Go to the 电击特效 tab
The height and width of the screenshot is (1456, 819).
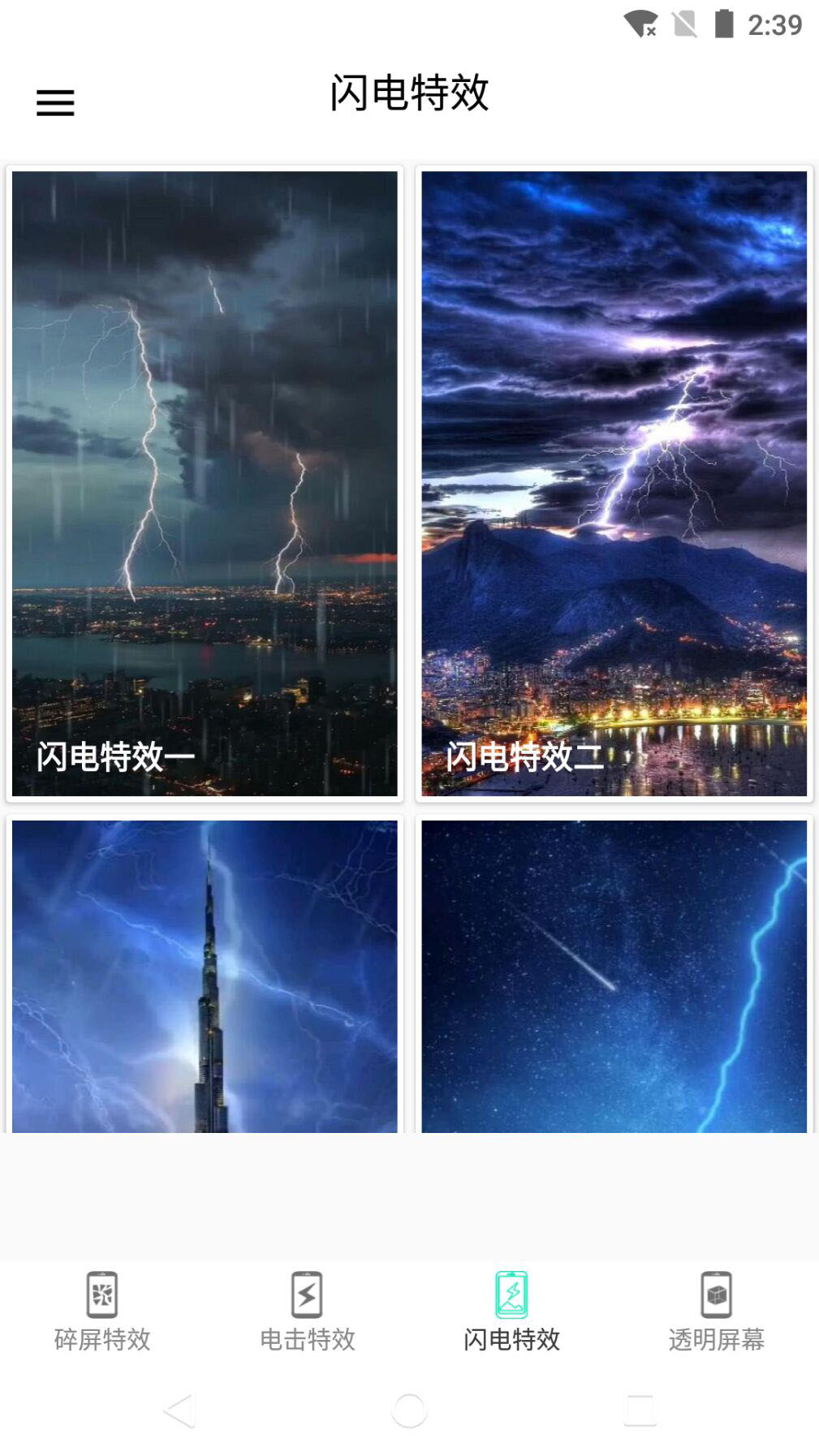(x=308, y=1311)
